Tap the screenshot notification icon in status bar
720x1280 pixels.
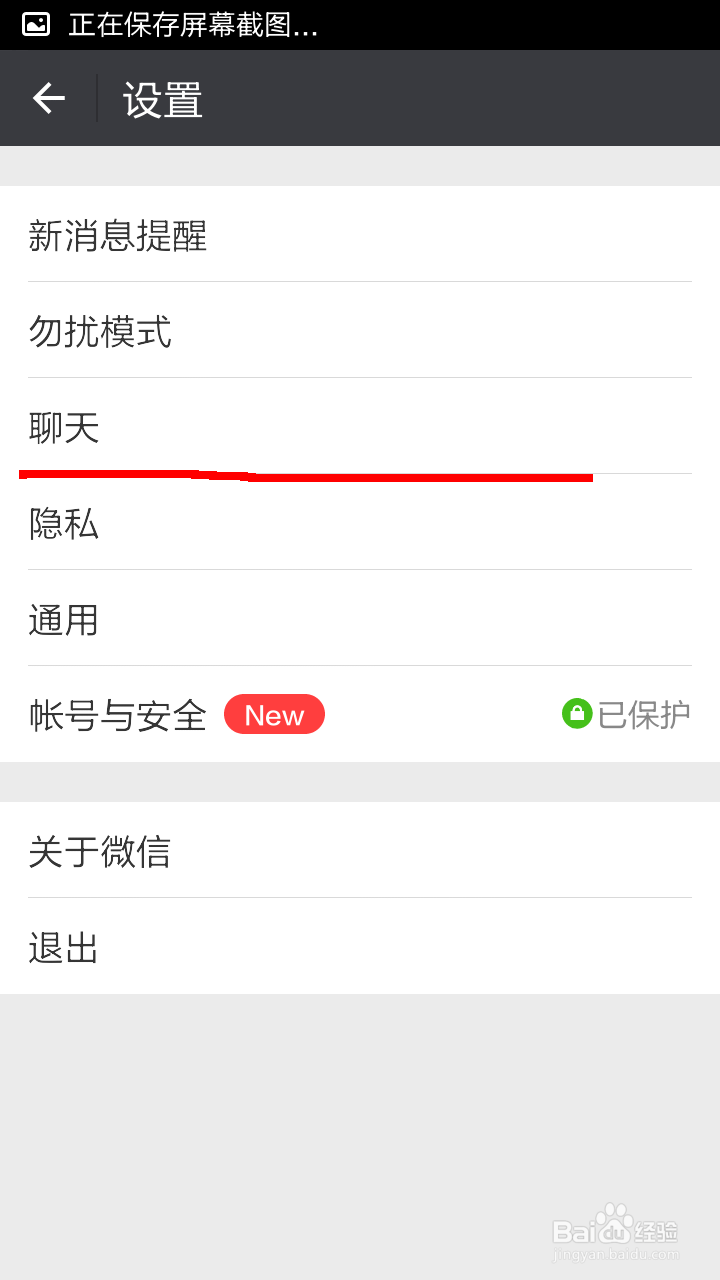(35, 25)
